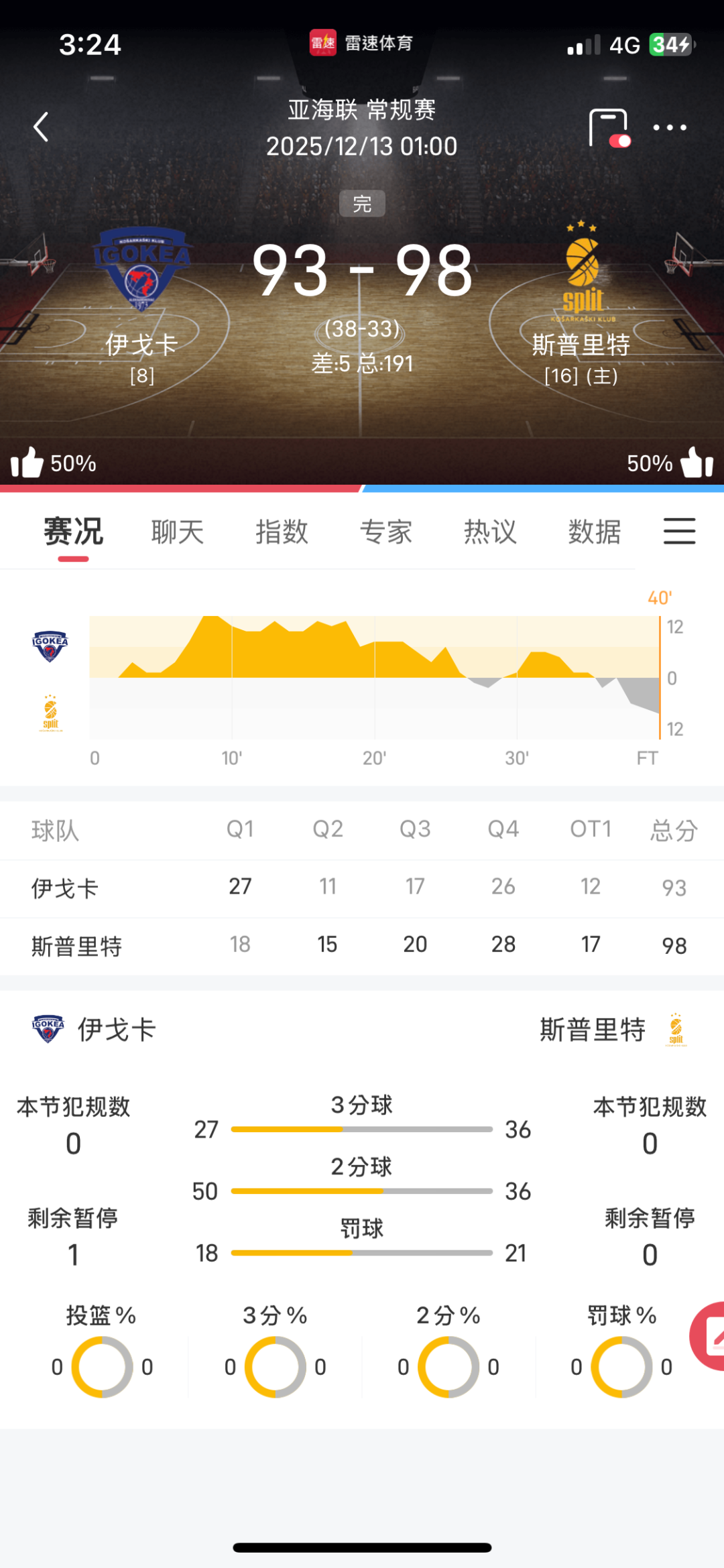Expand the tab list menu icon

pos(679,531)
